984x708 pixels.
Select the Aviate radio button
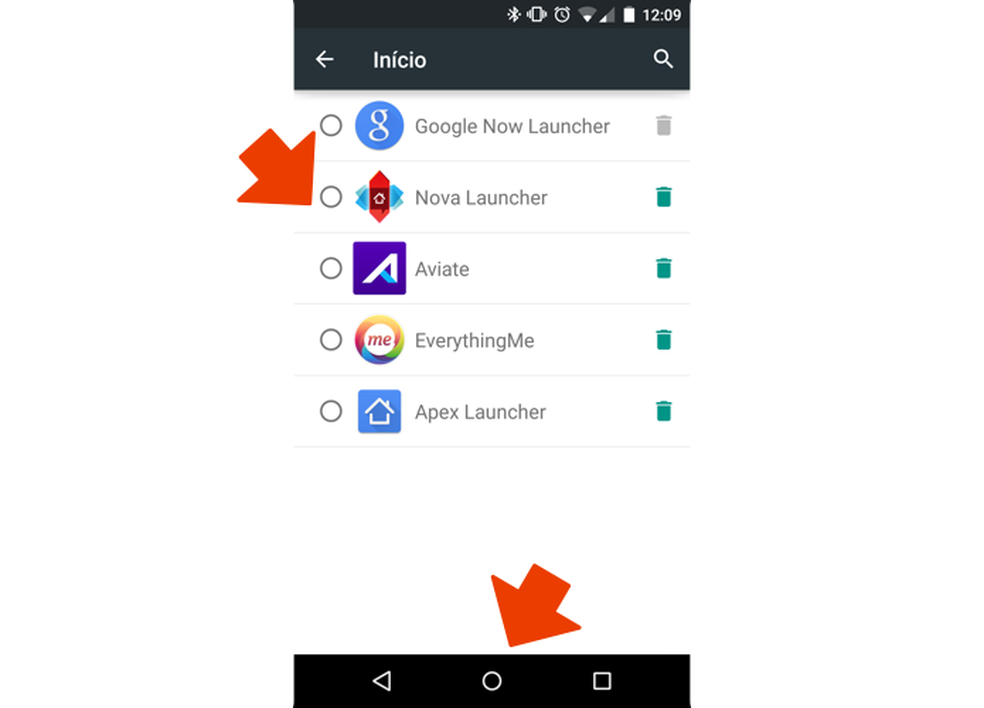[331, 268]
